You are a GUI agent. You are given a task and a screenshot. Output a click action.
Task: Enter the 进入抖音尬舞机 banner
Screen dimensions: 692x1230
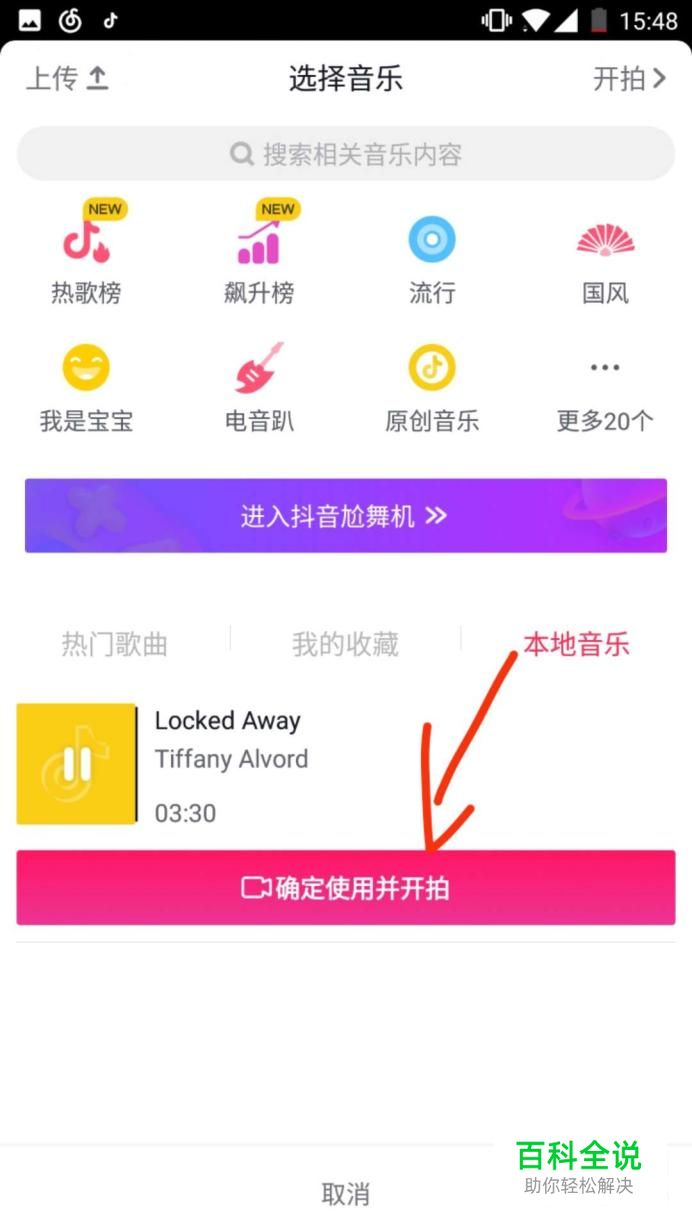pos(346,516)
